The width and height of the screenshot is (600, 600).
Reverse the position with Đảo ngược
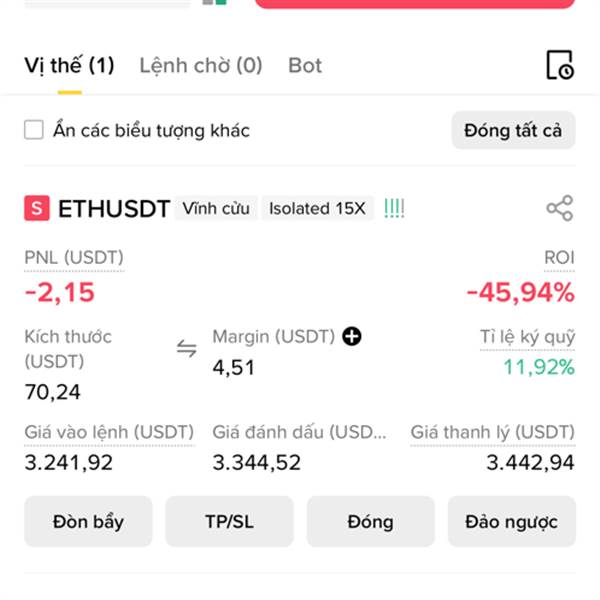(511, 521)
